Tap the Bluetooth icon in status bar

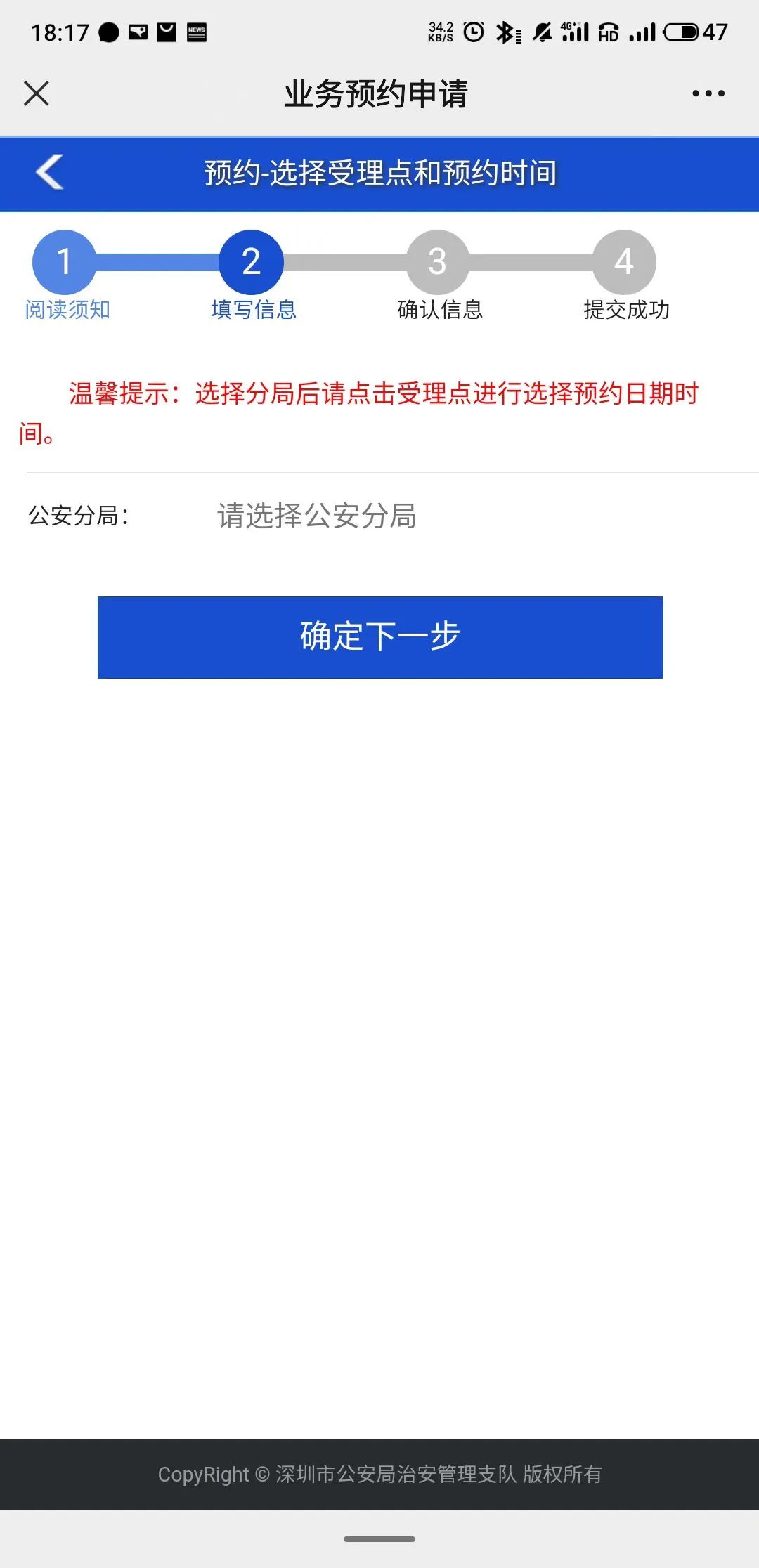tap(505, 31)
